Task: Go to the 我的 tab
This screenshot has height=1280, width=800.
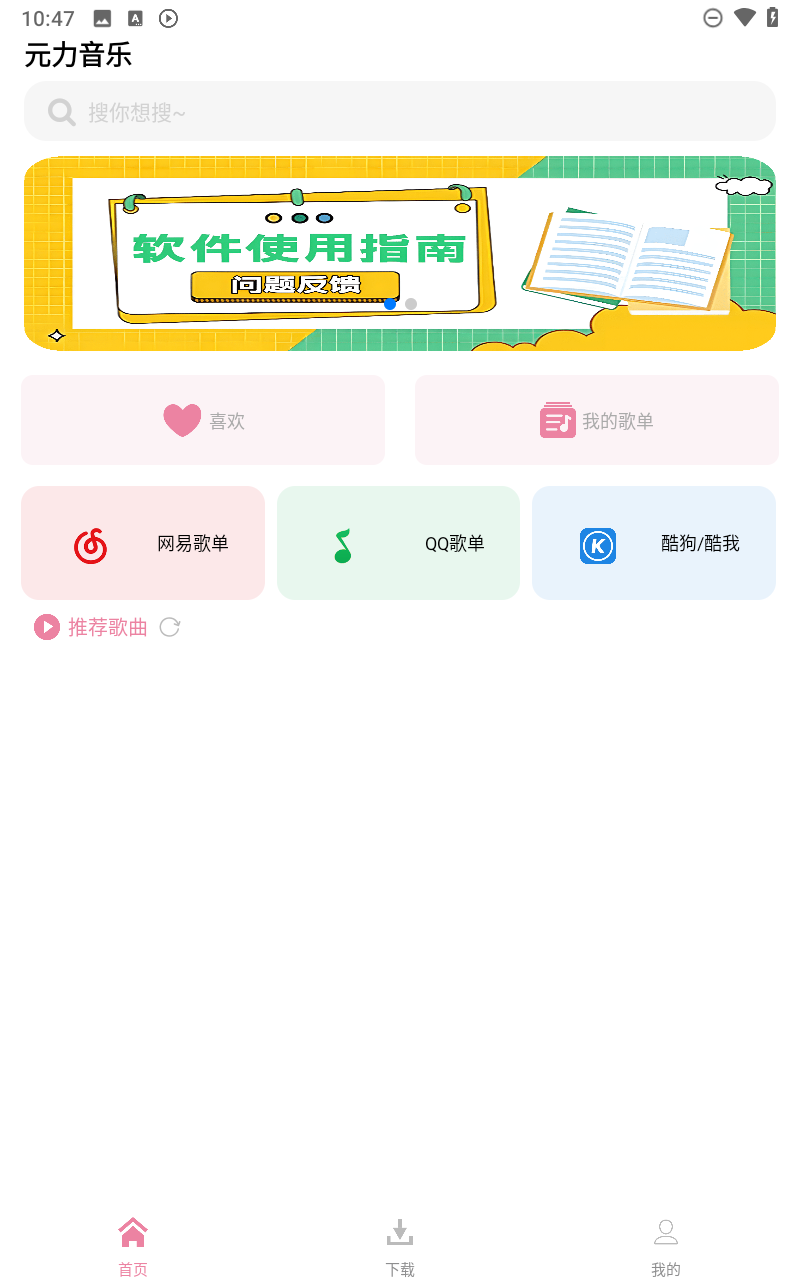Action: tap(666, 1246)
